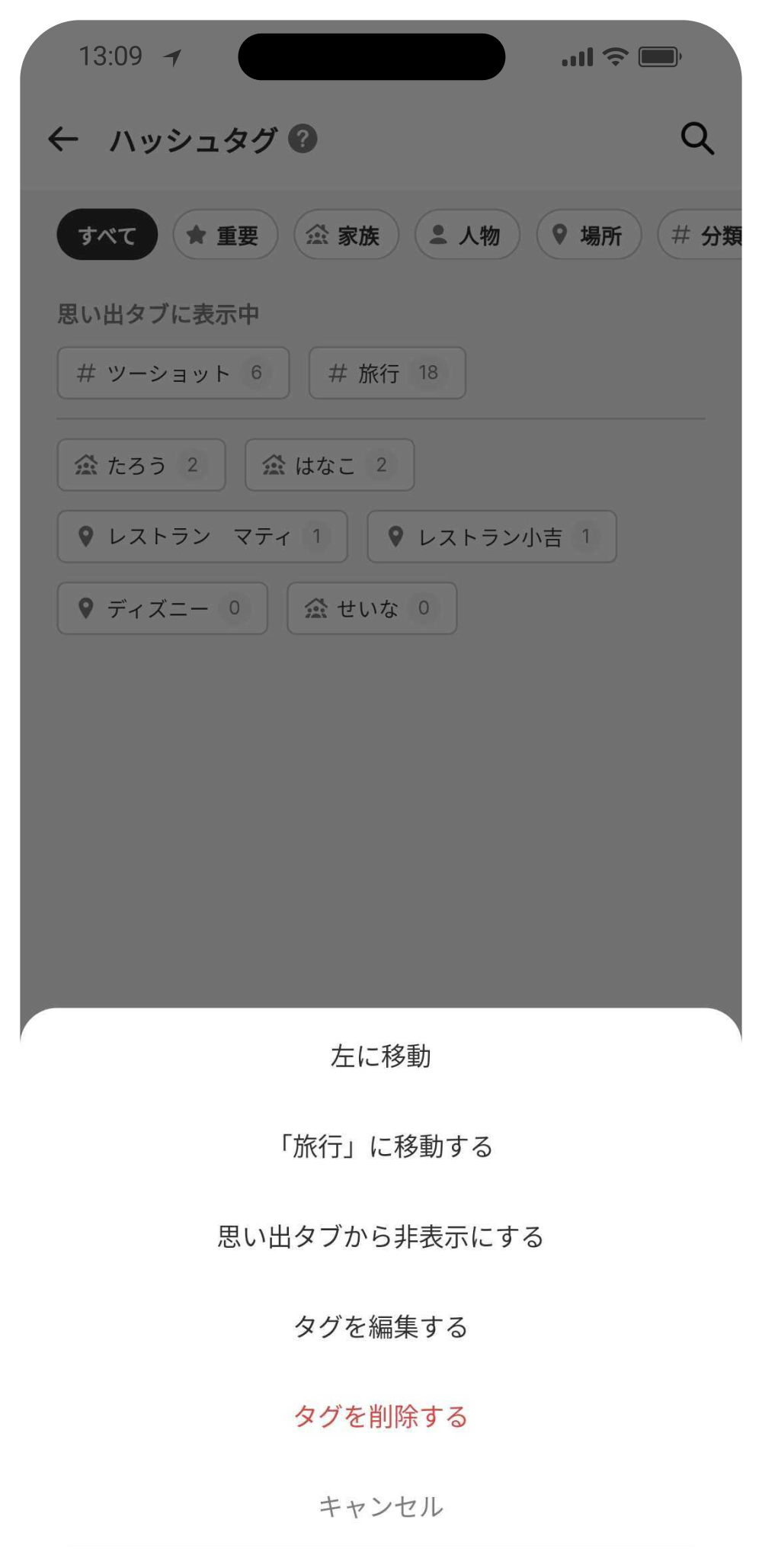Open タグを編集する to edit the tag

pos(381,1325)
